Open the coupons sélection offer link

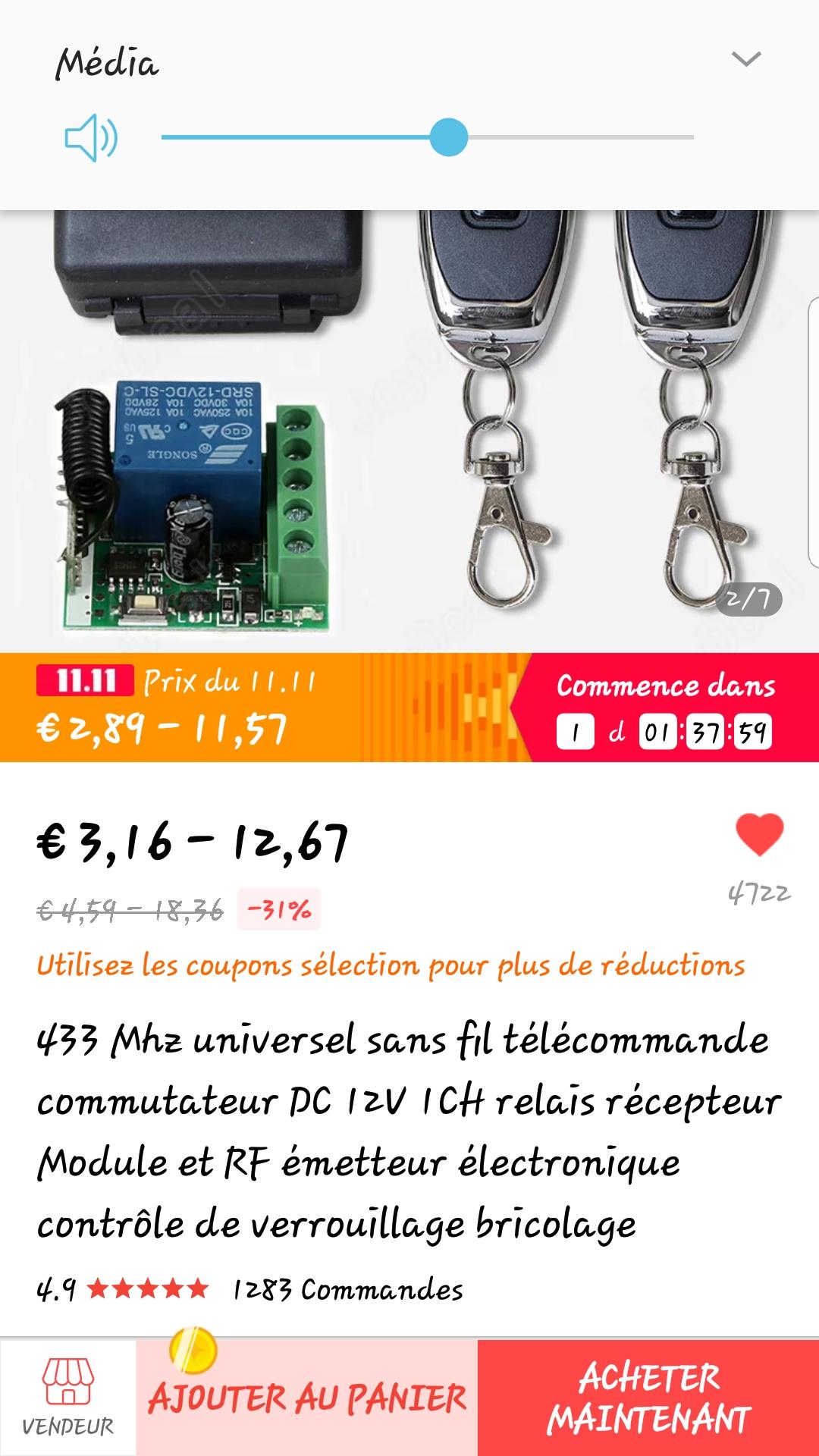coord(391,966)
